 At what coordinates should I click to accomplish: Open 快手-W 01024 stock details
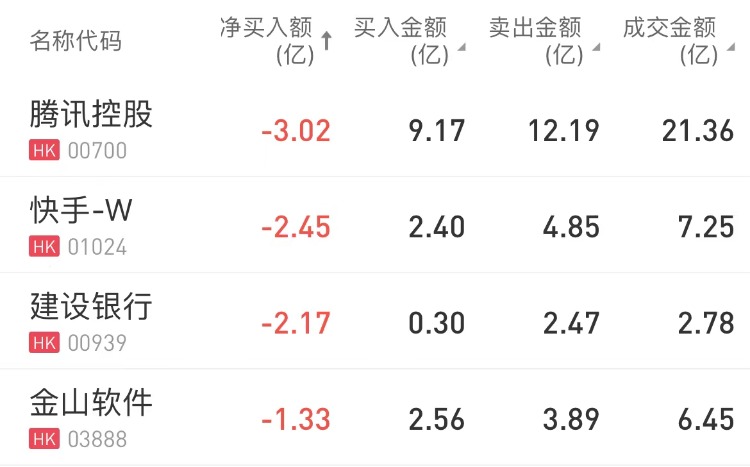coord(82,225)
